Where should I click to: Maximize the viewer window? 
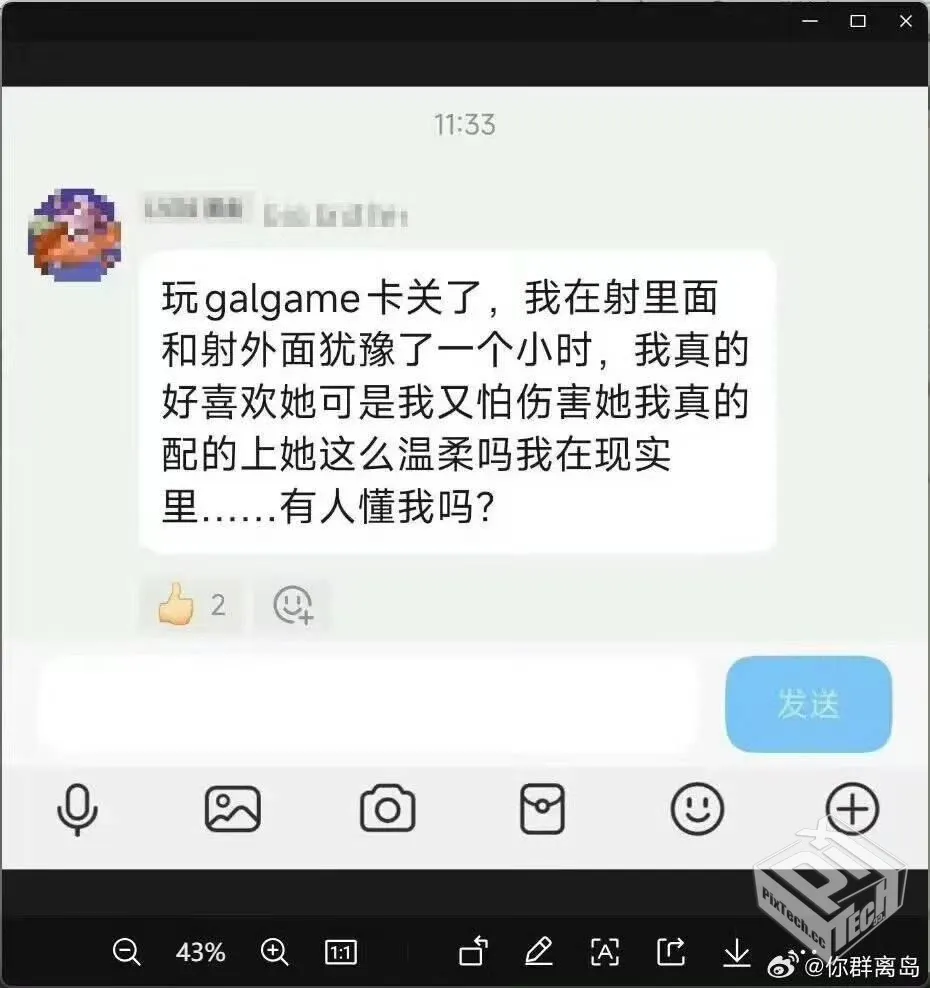pyautogui.click(x=858, y=21)
